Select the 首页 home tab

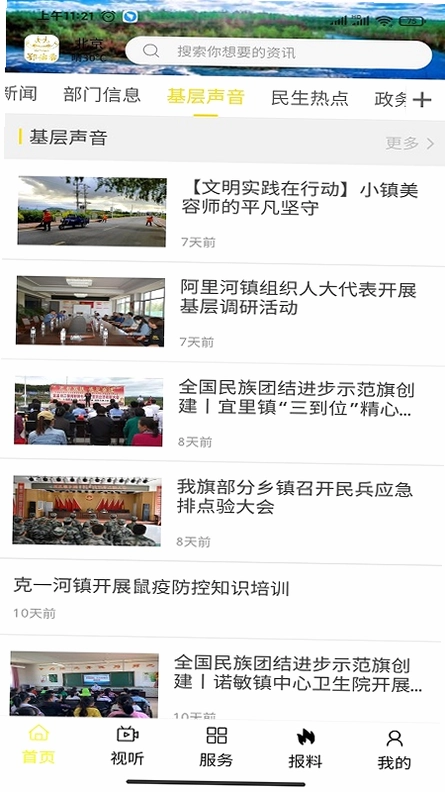point(38,745)
